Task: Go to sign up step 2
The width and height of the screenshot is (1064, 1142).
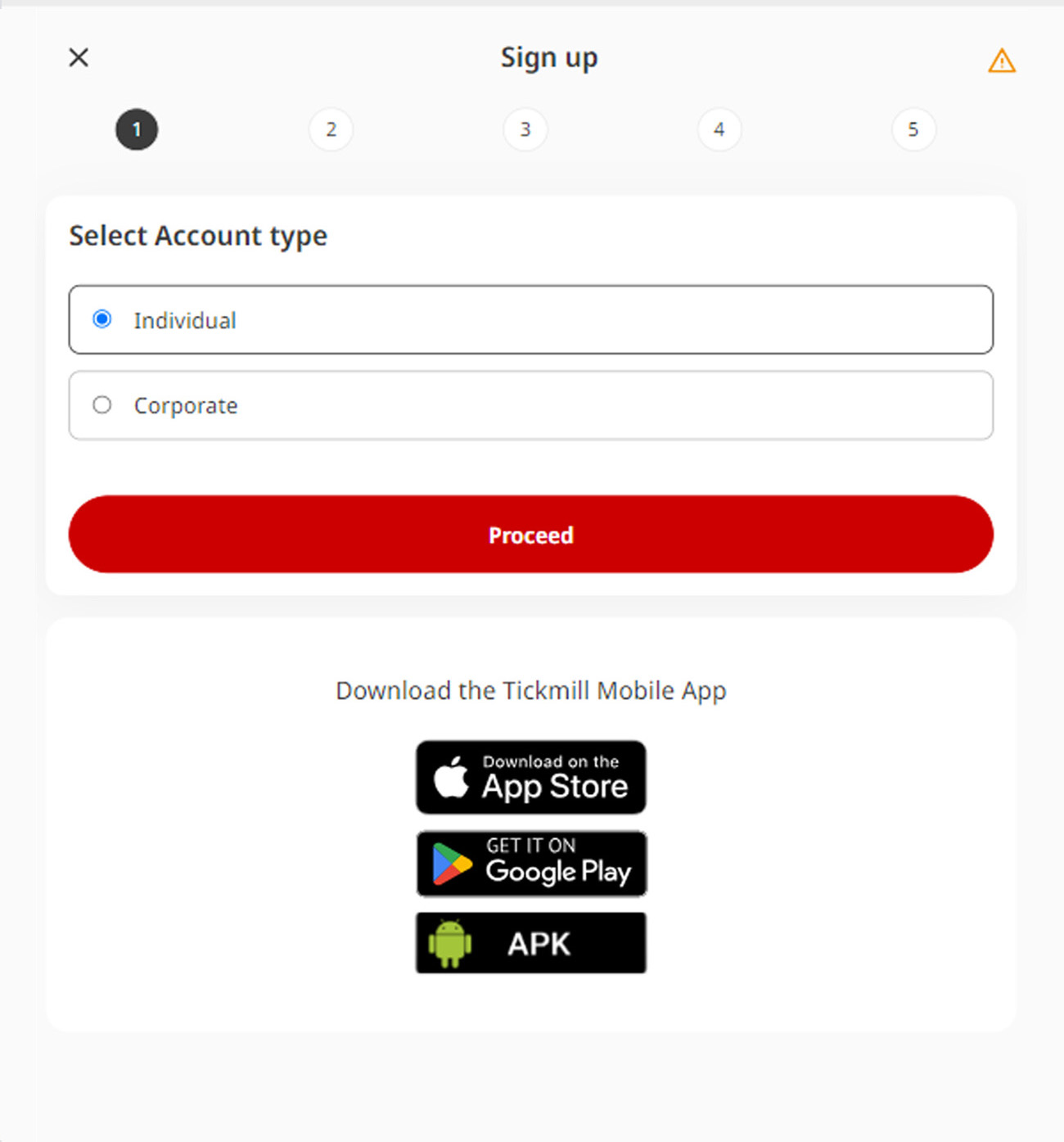Action: pyautogui.click(x=331, y=129)
